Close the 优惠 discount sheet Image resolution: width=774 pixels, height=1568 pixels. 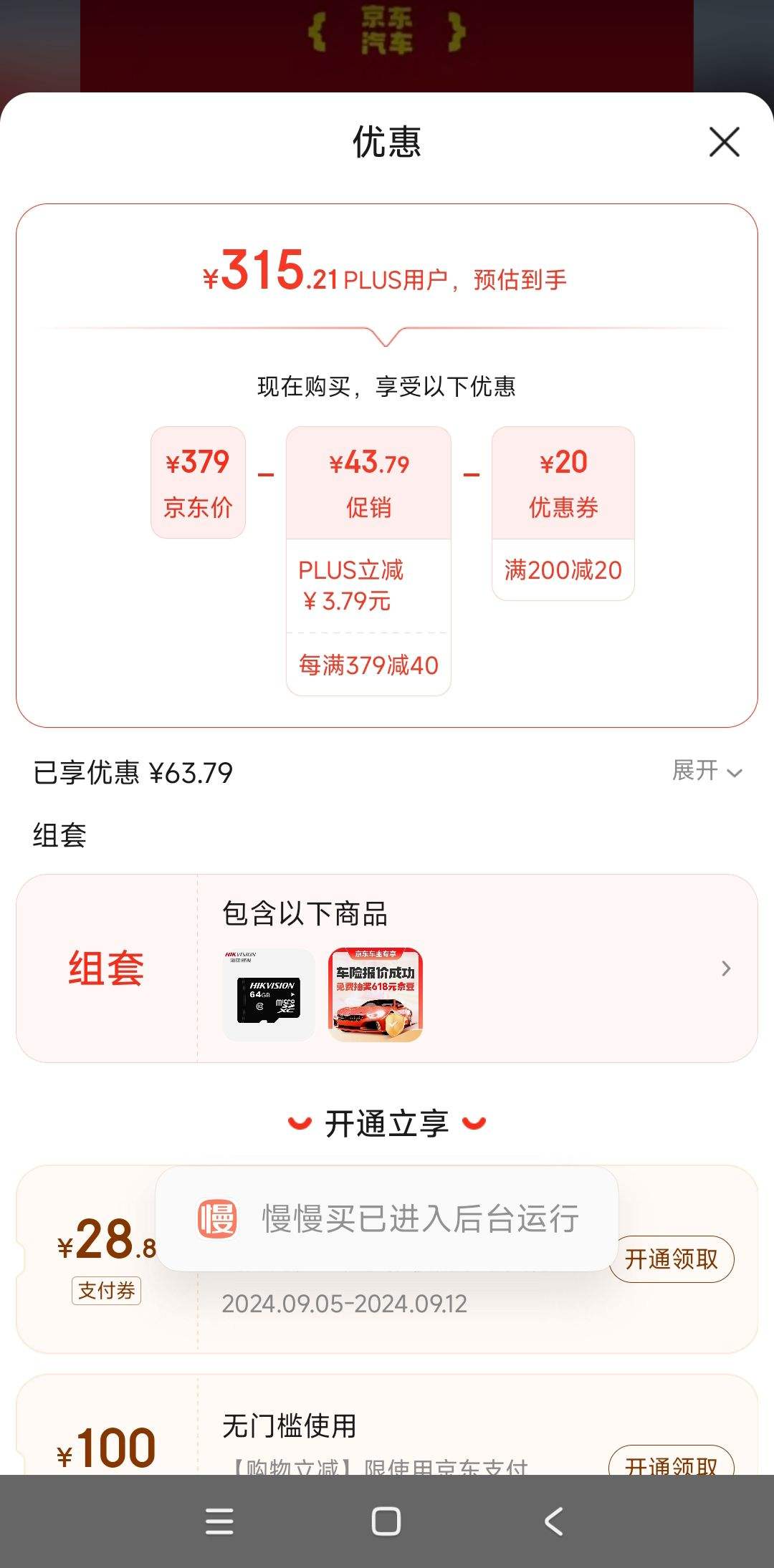coord(724,142)
